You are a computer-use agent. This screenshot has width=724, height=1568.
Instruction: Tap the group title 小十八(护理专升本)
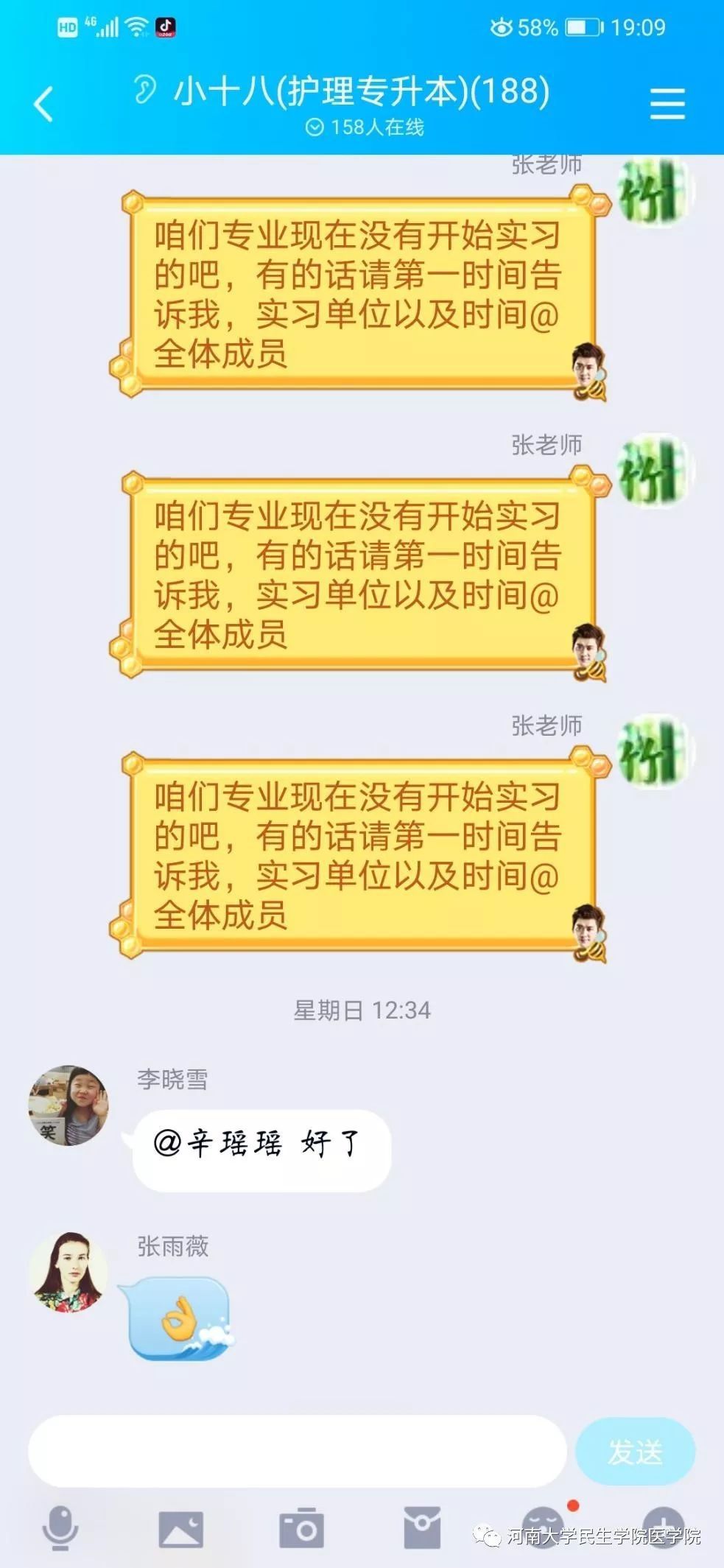(x=361, y=92)
